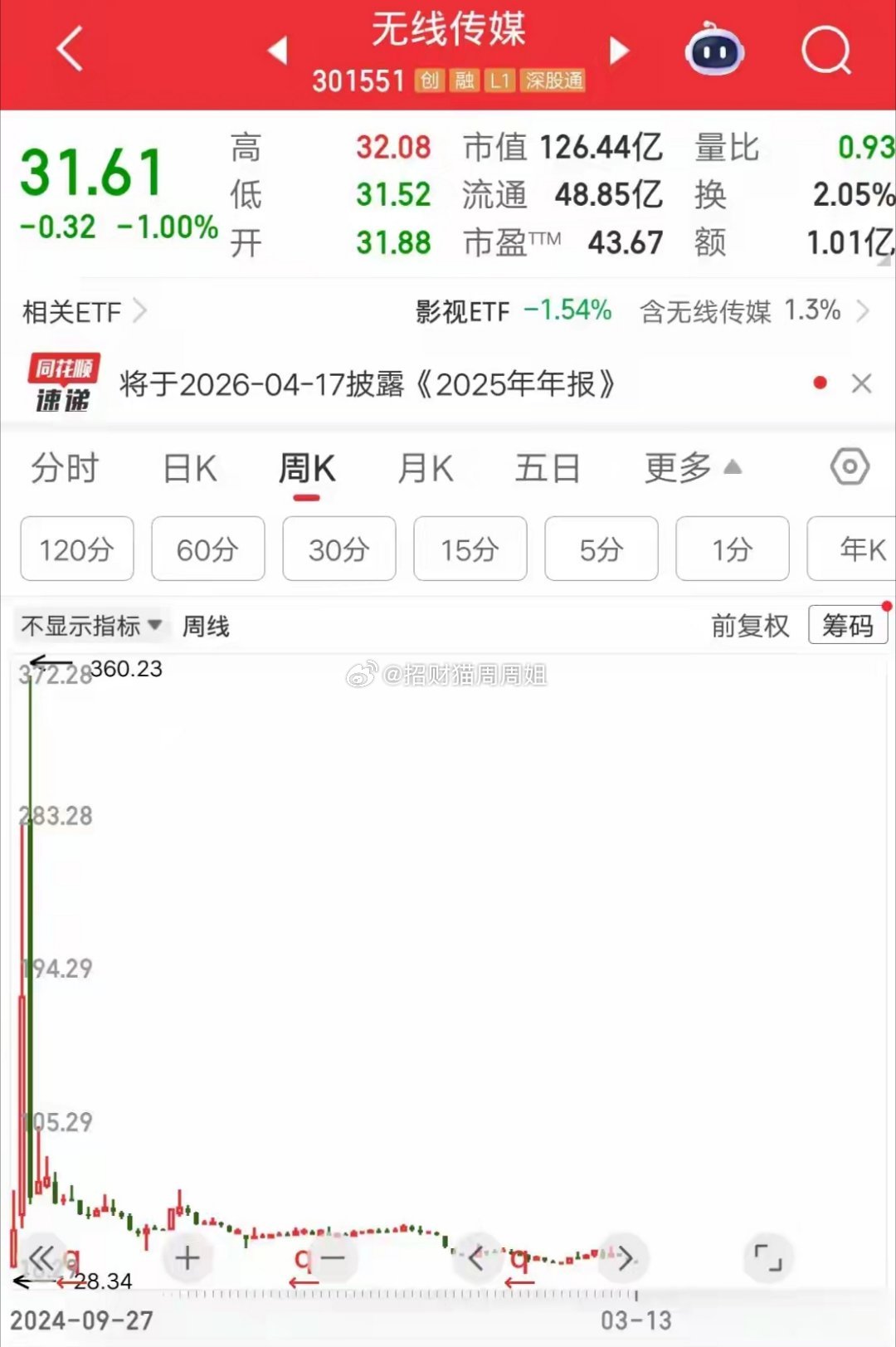This screenshot has width=896, height=1347.
Task: Zoom out the chart with minus icon
Action: click(332, 1257)
